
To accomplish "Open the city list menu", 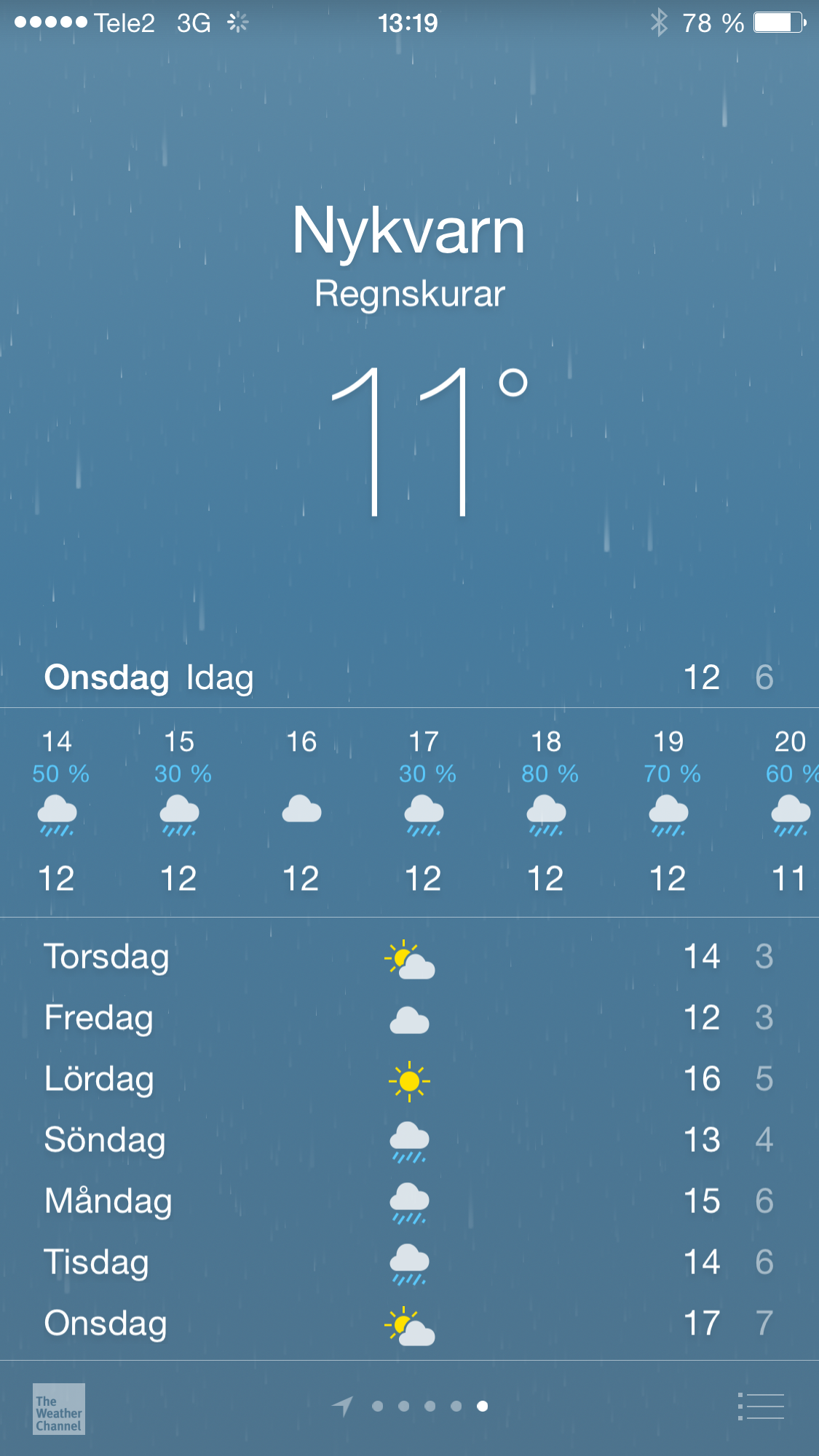I will [x=761, y=1406].
